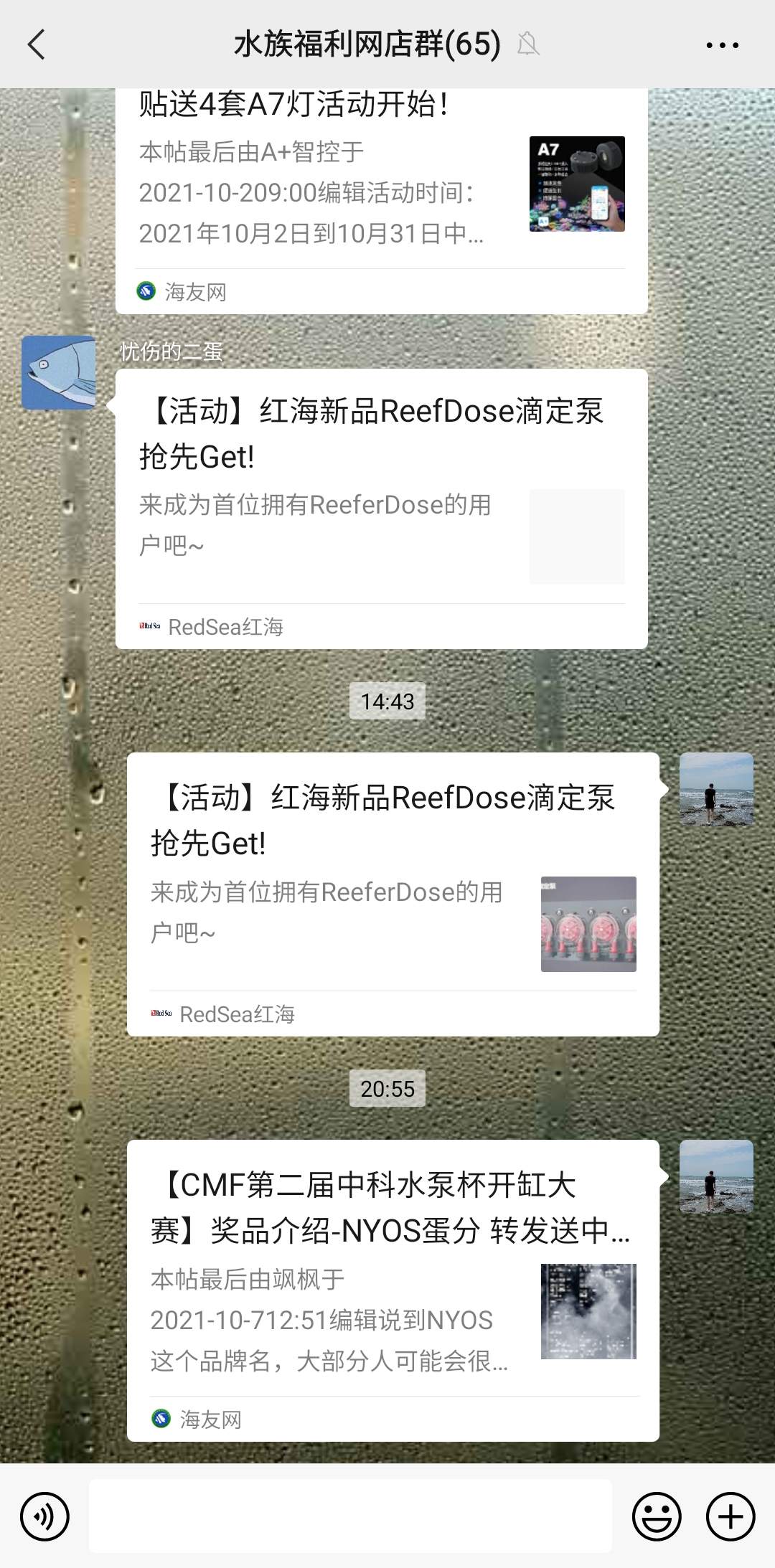Open the plus attachments menu
The width and height of the screenshot is (775, 1568).
[730, 1516]
